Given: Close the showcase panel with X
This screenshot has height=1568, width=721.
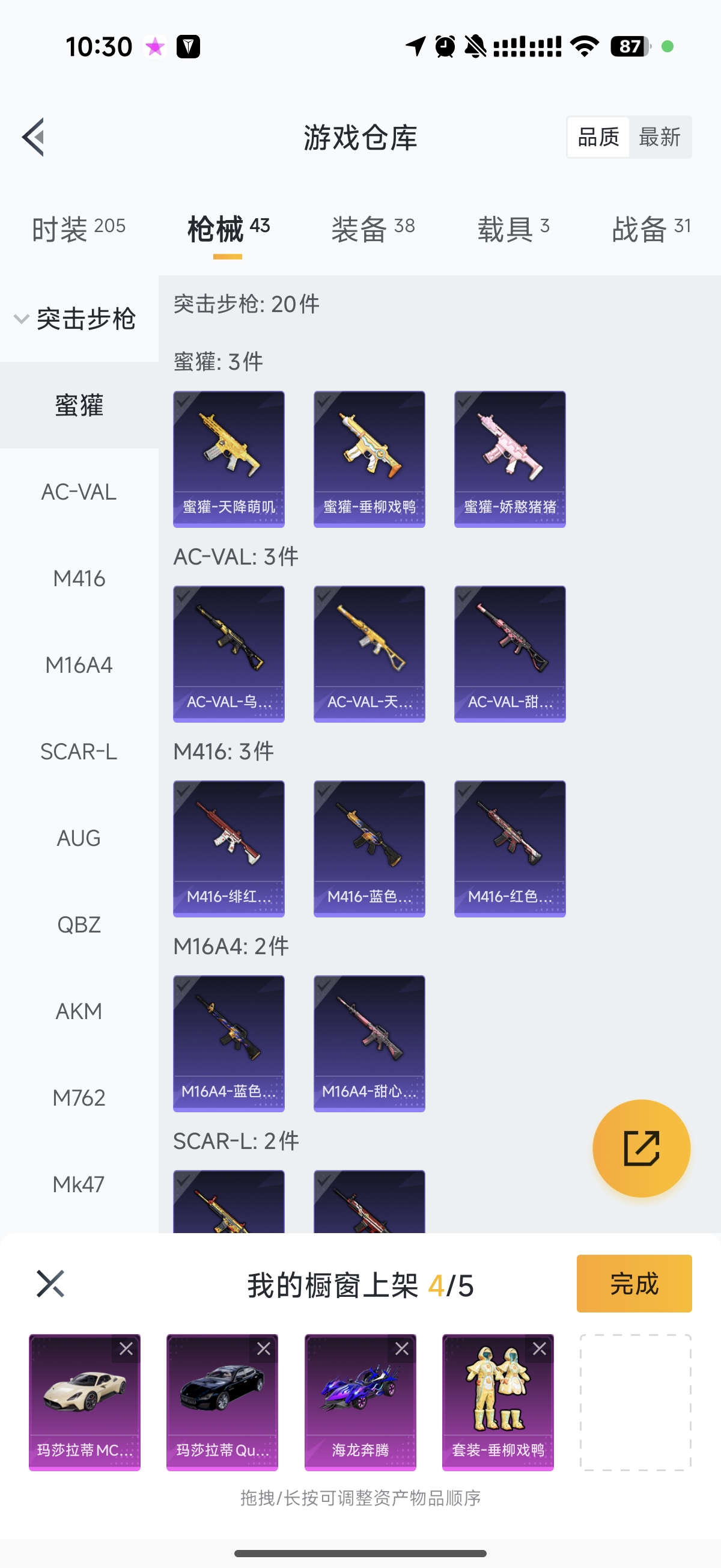Looking at the screenshot, I should click(x=50, y=1284).
